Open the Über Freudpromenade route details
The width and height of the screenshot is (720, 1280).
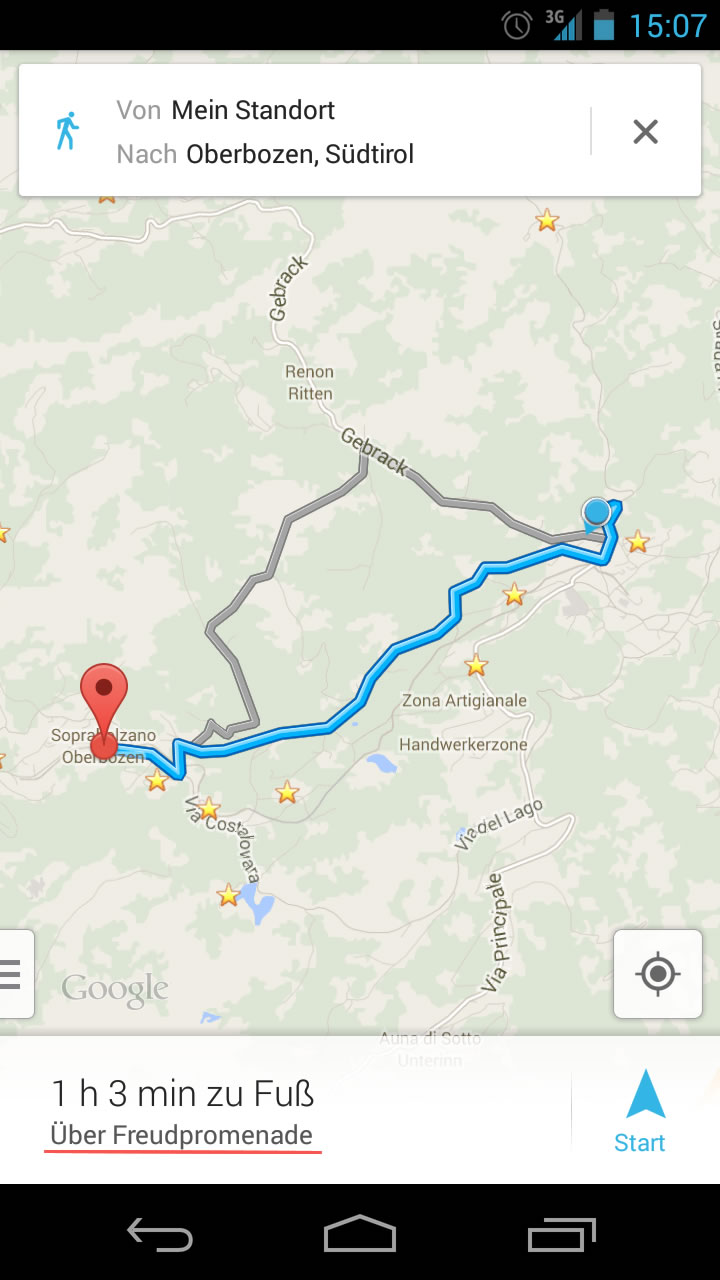click(181, 1135)
